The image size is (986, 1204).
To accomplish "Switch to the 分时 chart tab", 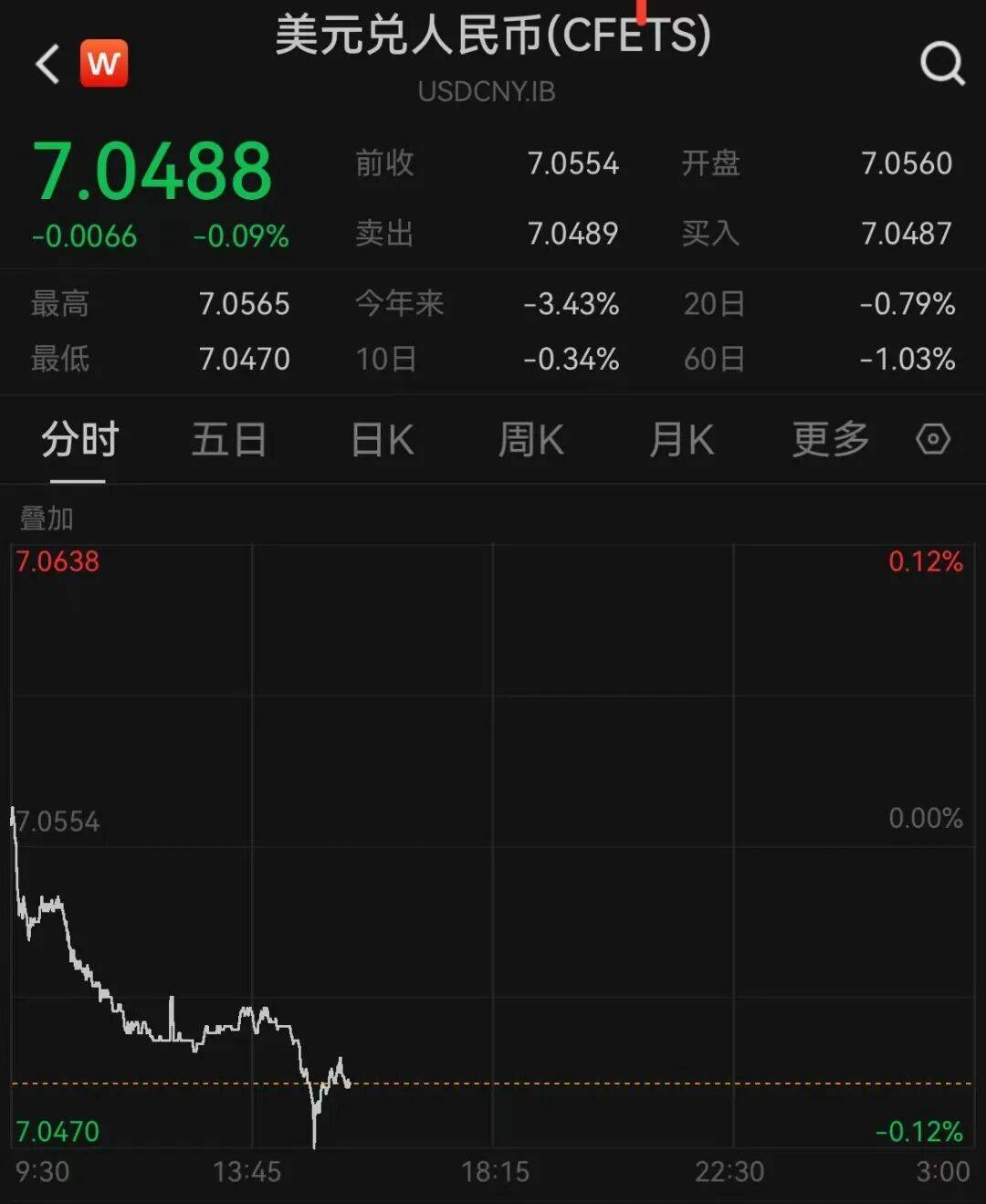I will click(79, 440).
